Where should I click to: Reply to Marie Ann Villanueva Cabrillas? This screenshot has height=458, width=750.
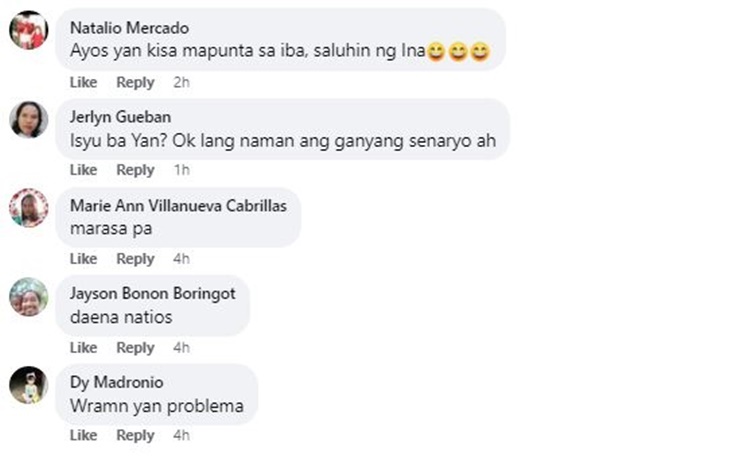[135, 259]
